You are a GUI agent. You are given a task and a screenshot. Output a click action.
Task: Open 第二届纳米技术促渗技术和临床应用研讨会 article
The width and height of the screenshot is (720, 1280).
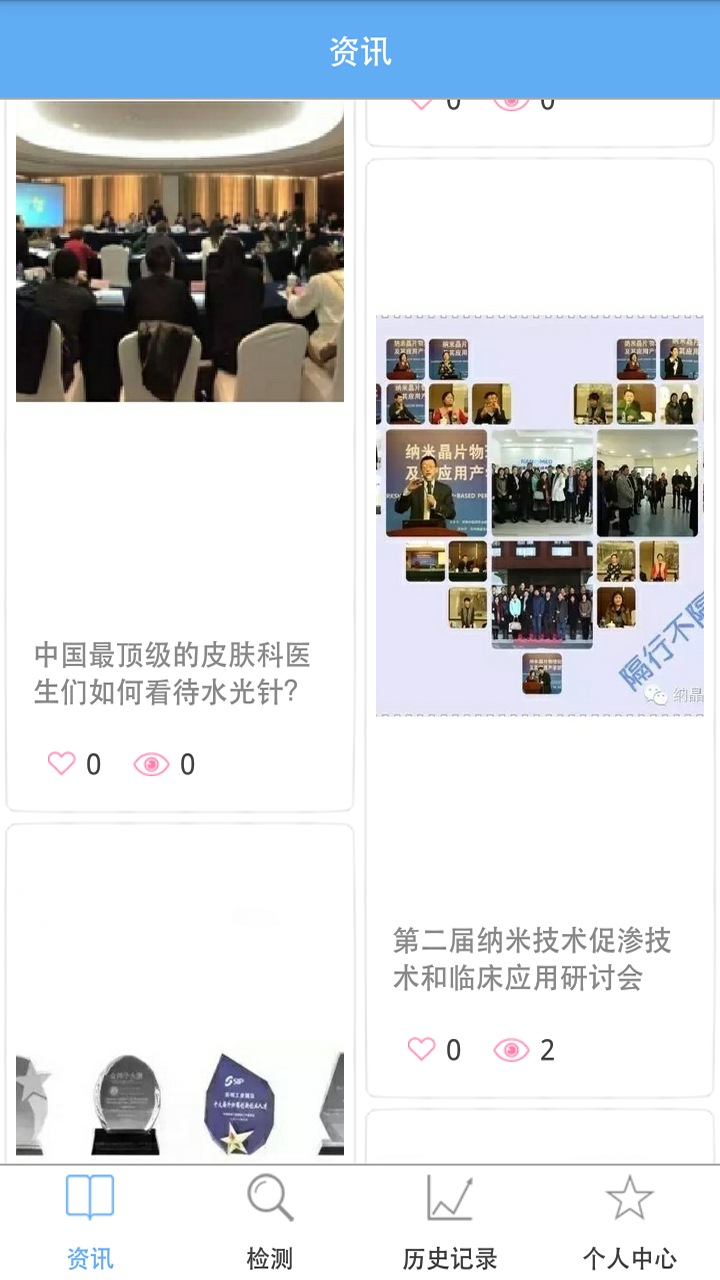coord(532,958)
